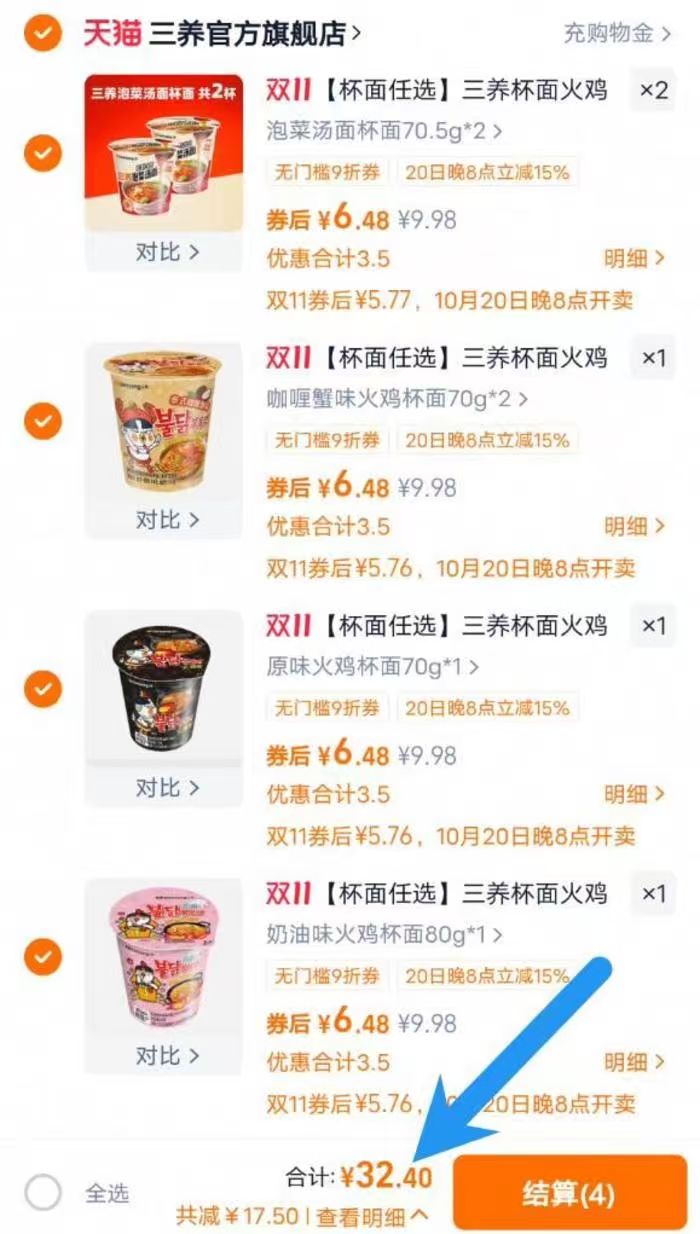Change variant 原味火鸡杯面70g*1
This screenshot has height=1234, width=700.
click(372, 666)
